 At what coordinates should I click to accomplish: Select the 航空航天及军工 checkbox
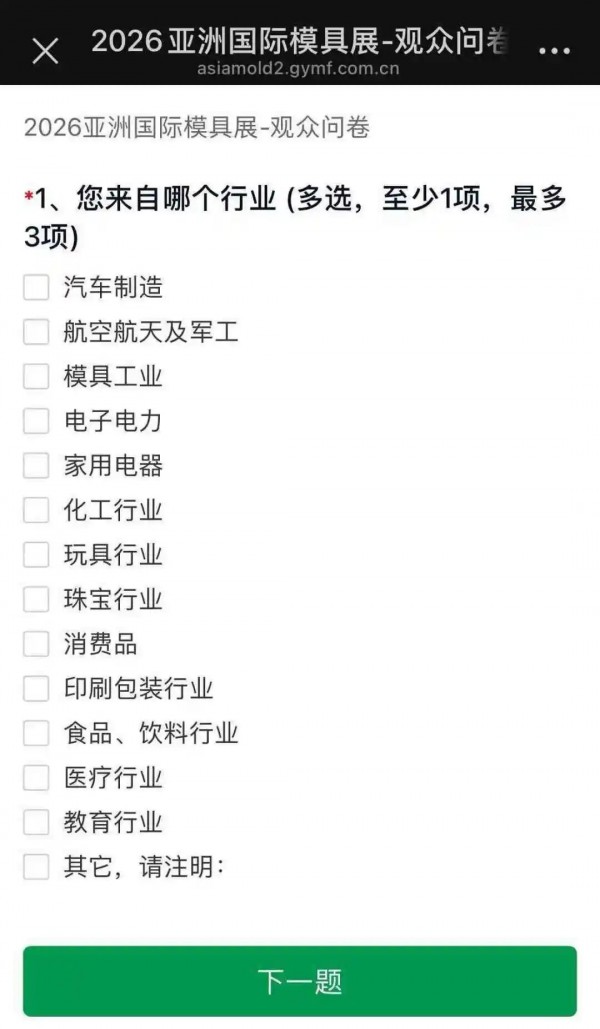coord(36,332)
